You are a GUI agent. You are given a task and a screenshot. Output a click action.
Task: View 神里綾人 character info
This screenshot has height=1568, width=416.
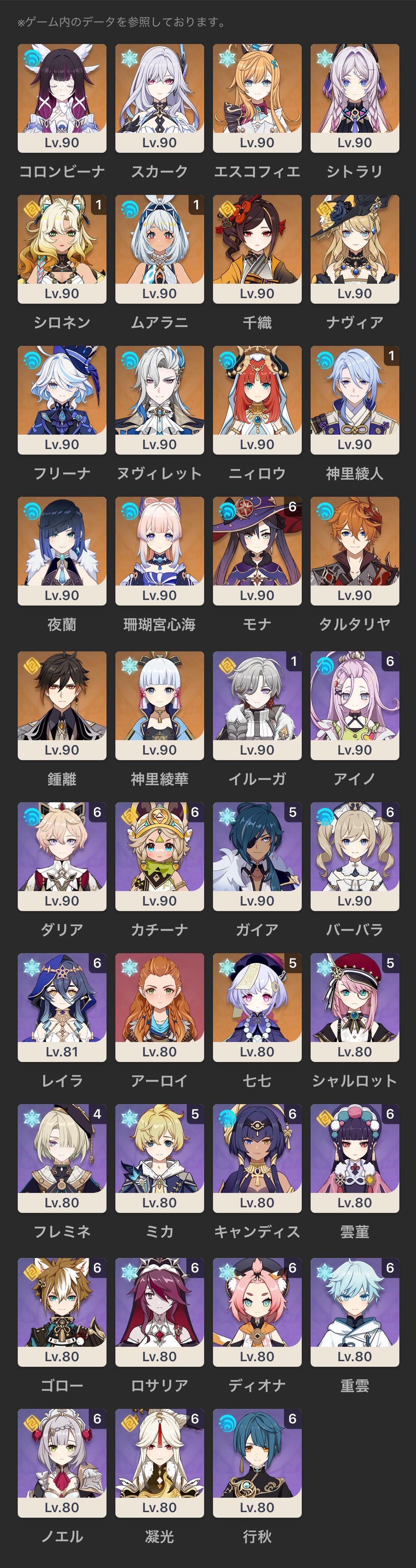(355, 399)
